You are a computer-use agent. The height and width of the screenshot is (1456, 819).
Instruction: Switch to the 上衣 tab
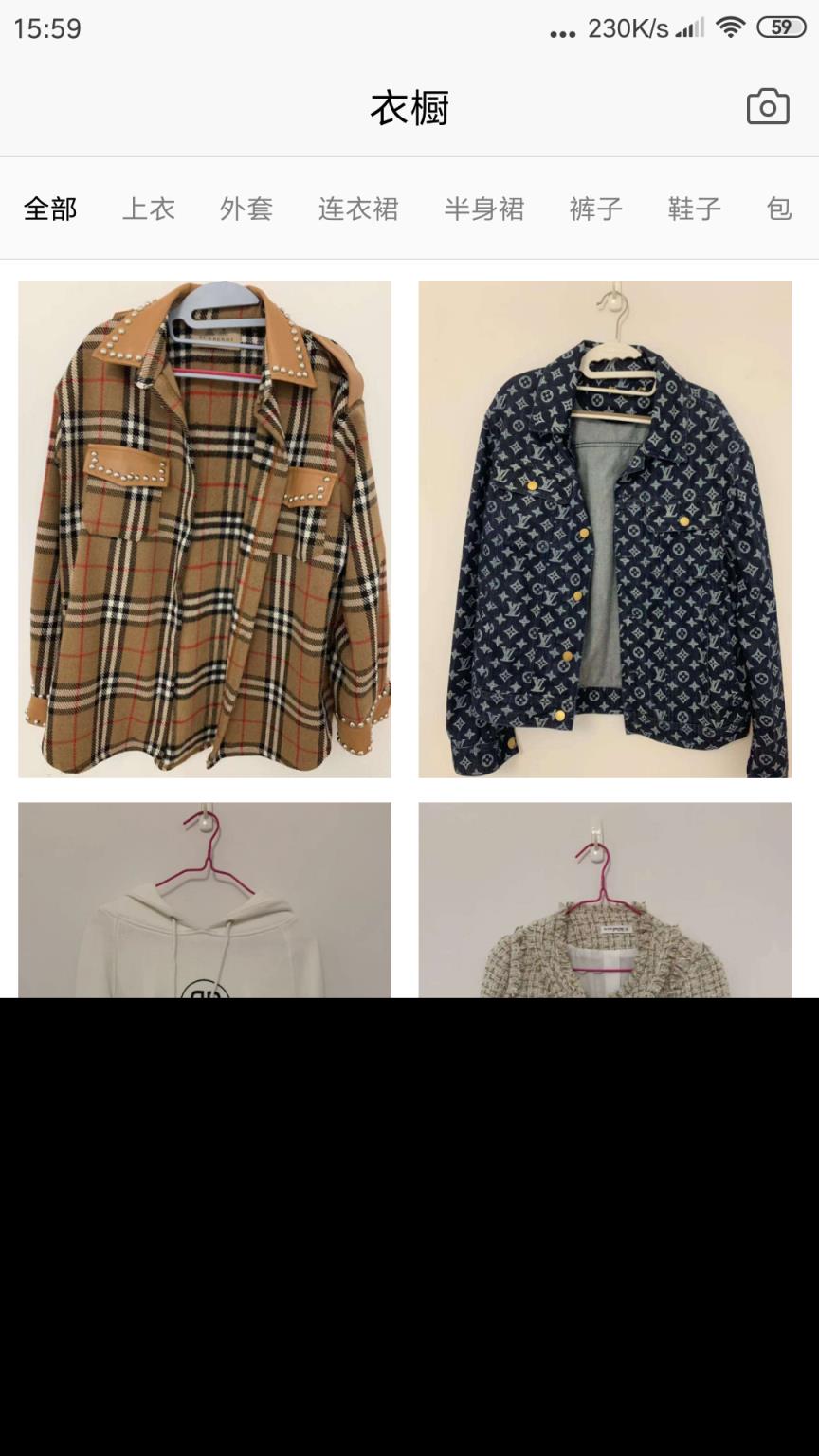(x=149, y=209)
